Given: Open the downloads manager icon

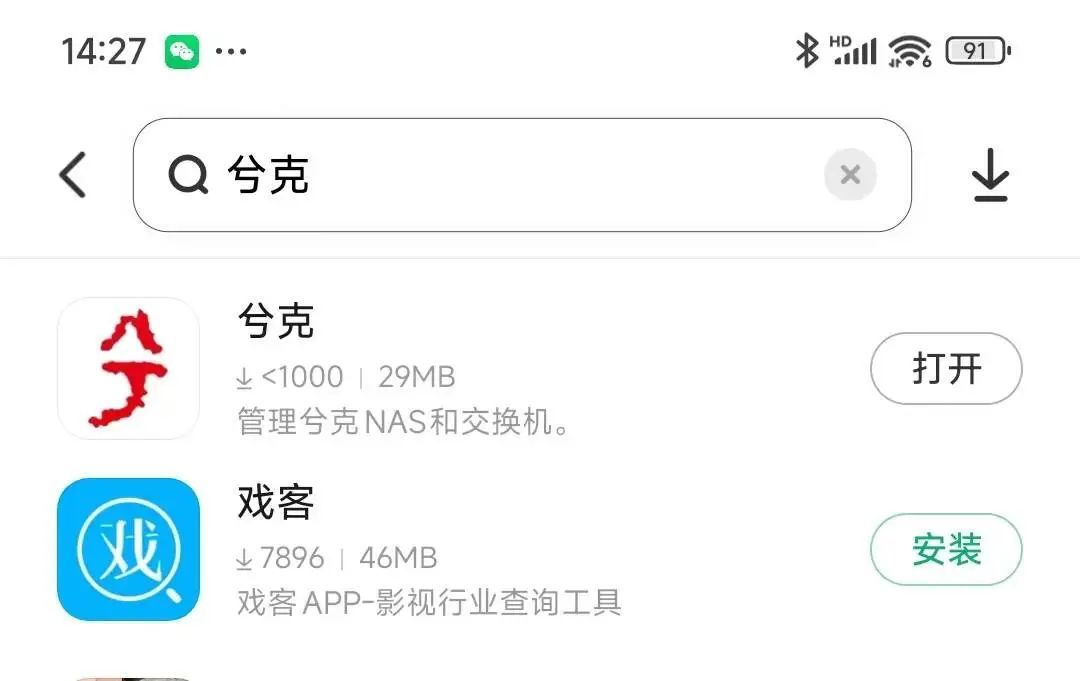Looking at the screenshot, I should (x=990, y=175).
